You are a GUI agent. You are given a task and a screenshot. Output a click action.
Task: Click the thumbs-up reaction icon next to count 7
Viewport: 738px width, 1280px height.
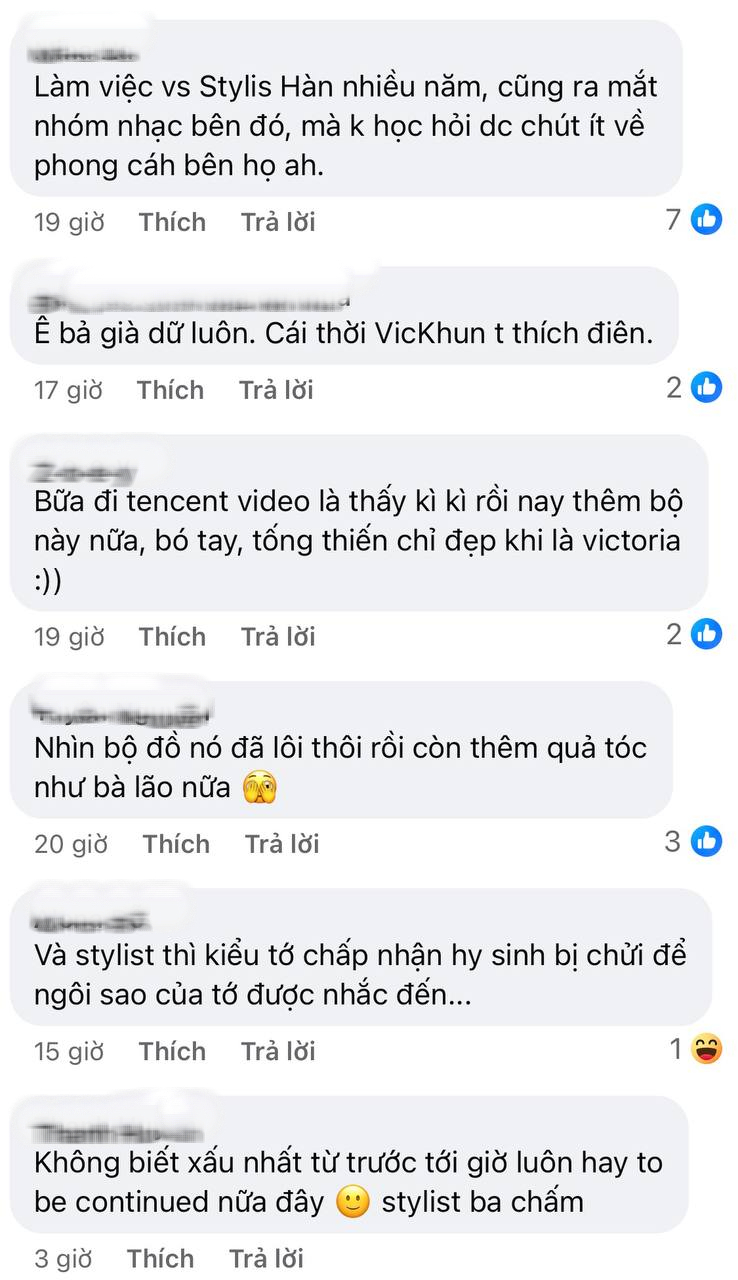click(706, 221)
